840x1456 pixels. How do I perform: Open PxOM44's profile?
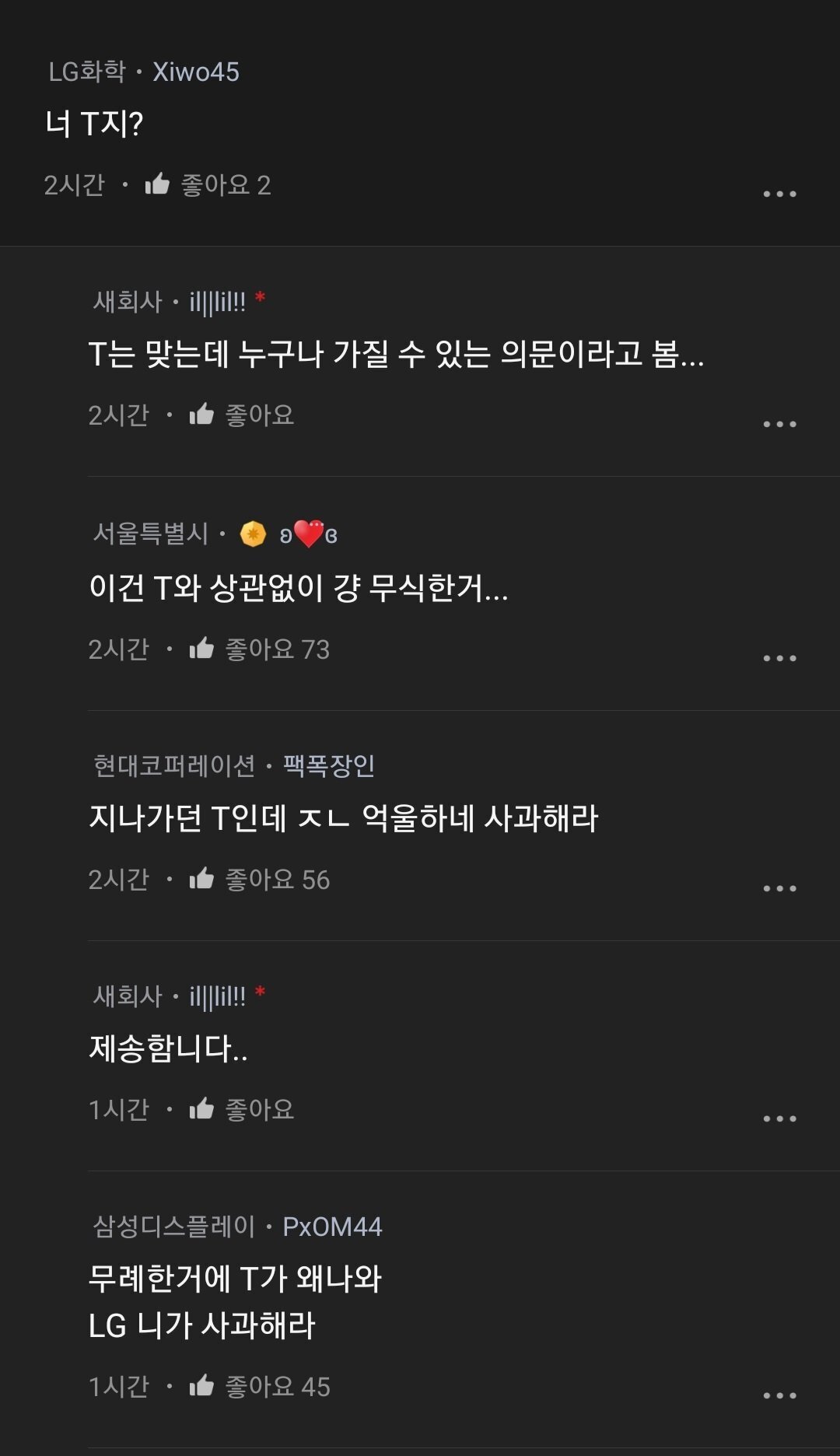pyautogui.click(x=332, y=1227)
